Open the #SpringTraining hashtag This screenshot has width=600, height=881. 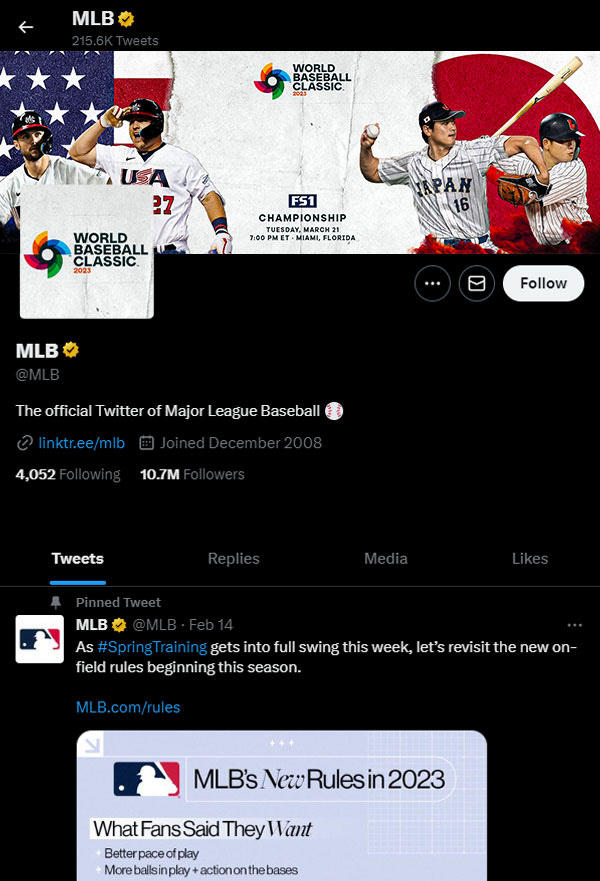(152, 647)
